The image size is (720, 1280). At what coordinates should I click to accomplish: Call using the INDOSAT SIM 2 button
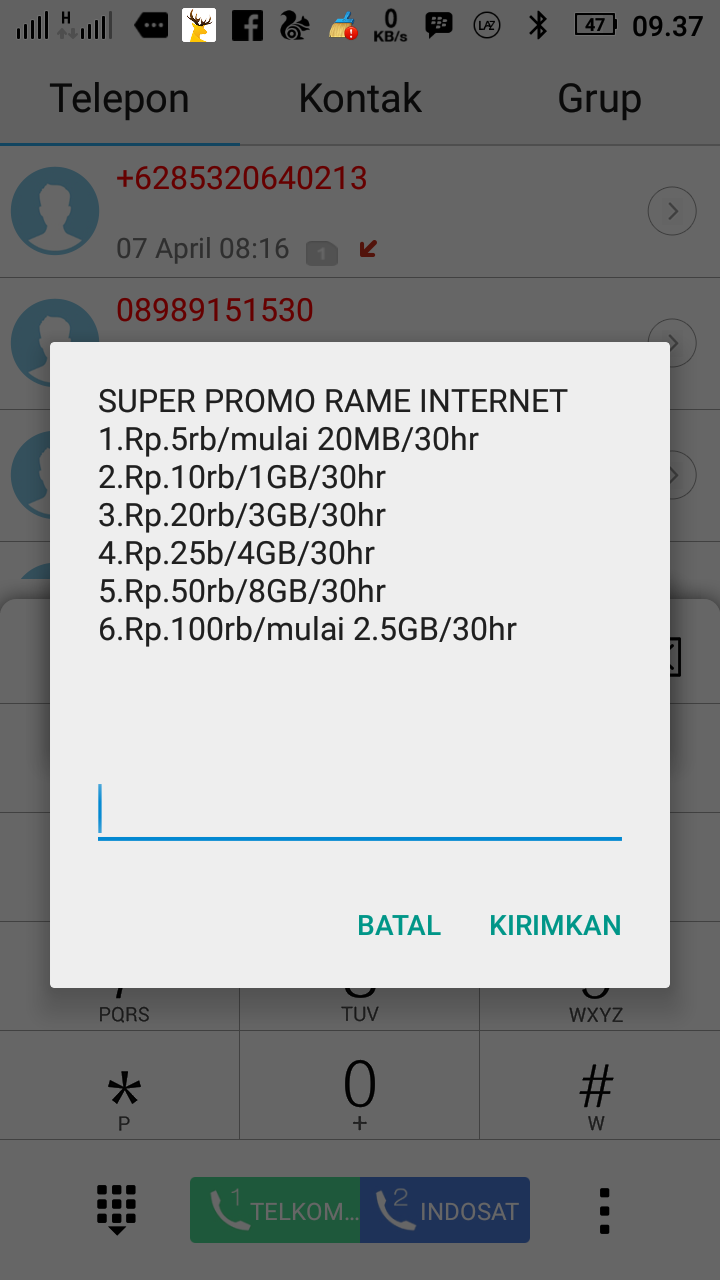click(445, 1210)
